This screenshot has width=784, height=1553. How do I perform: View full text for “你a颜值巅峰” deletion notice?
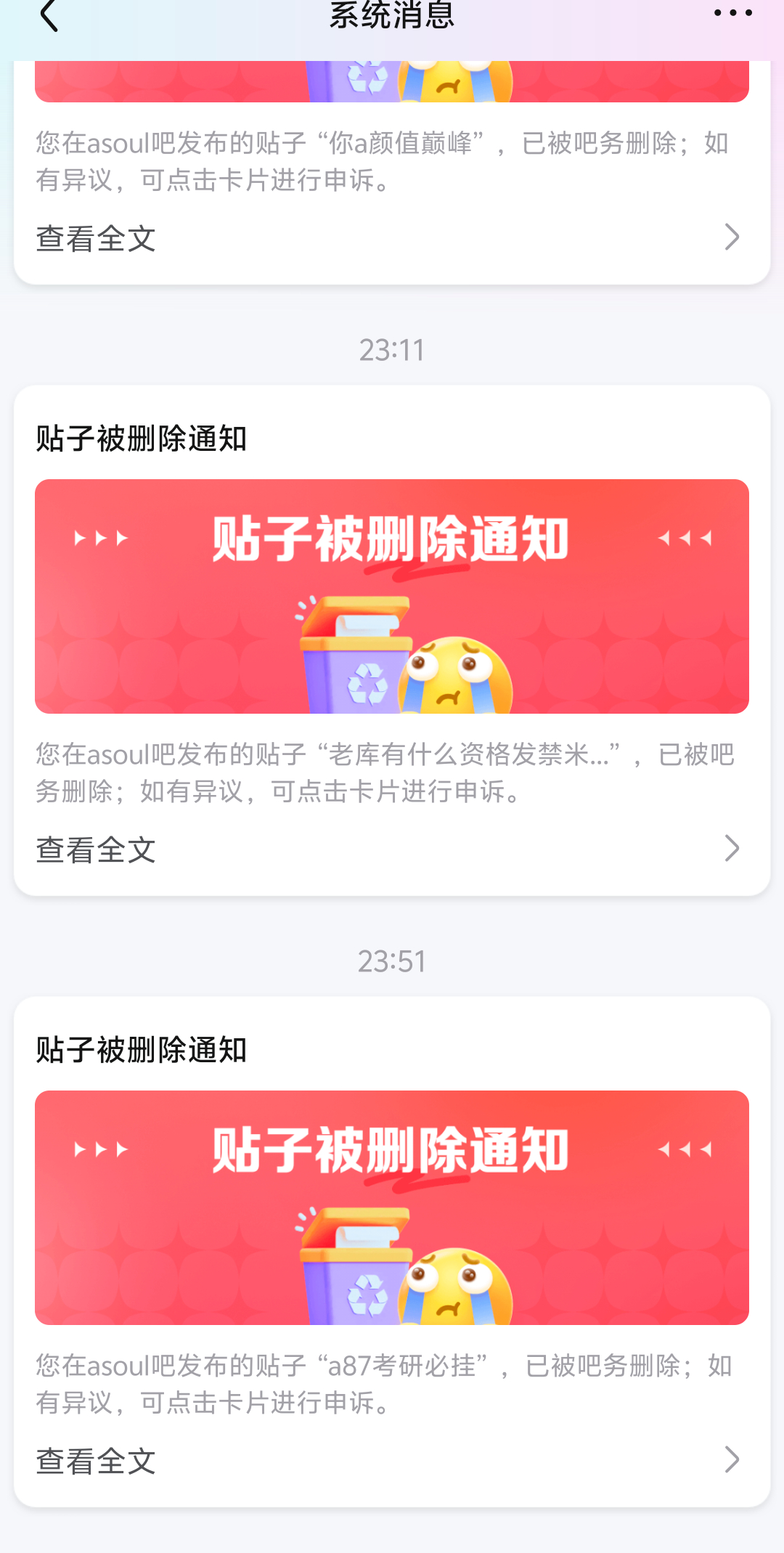tap(391, 238)
